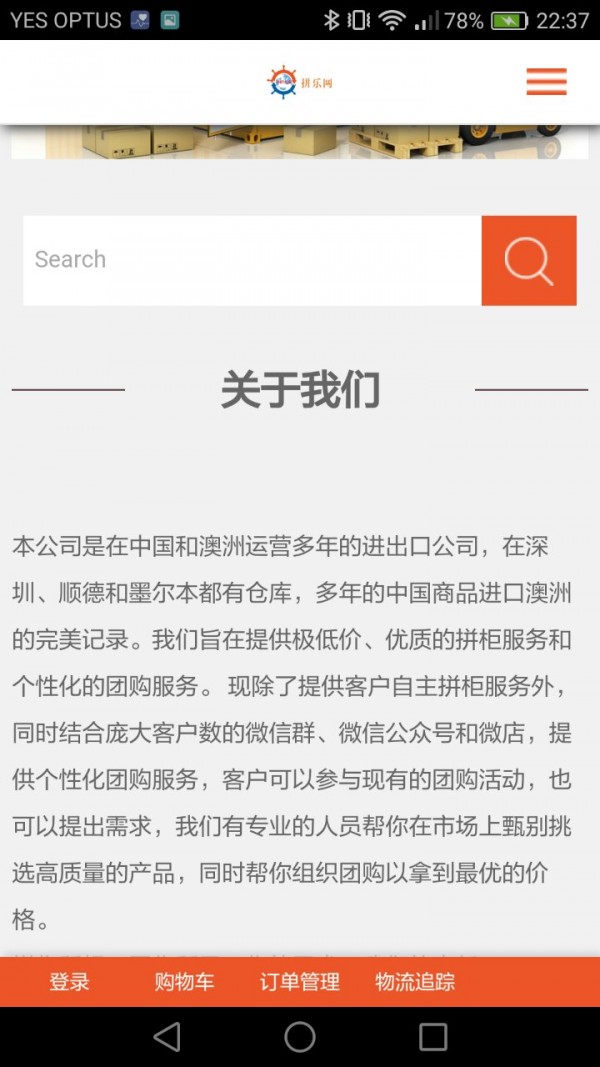Go to 订单管理 order management
Image resolution: width=600 pixels, height=1067 pixels.
300,982
